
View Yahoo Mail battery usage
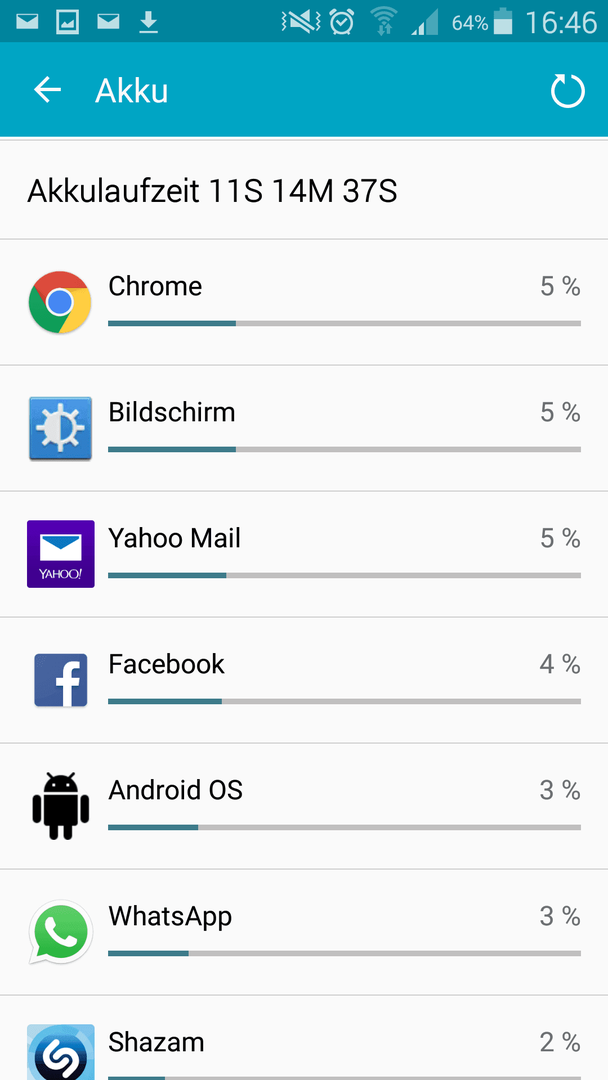[x=304, y=554]
